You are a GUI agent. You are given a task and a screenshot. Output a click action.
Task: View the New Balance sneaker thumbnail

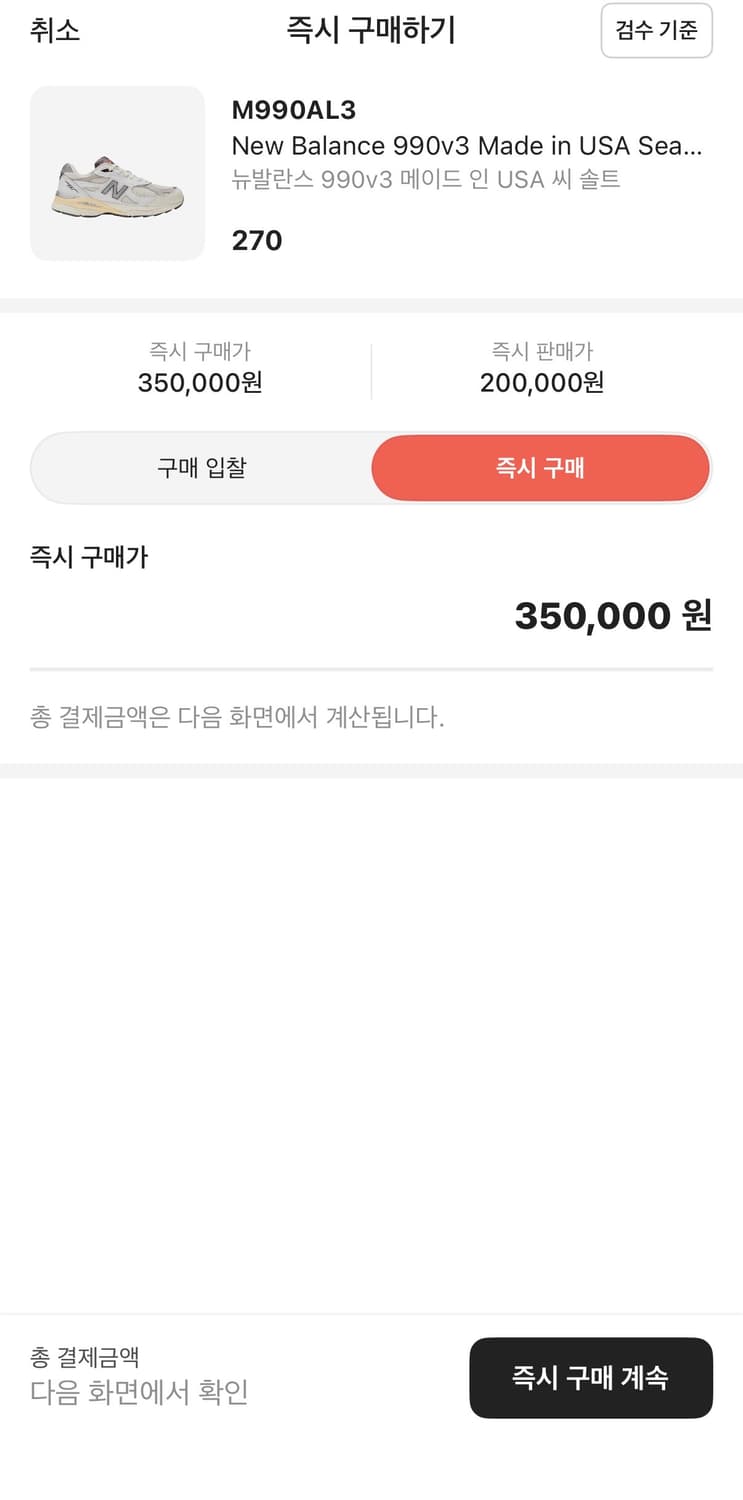click(117, 172)
